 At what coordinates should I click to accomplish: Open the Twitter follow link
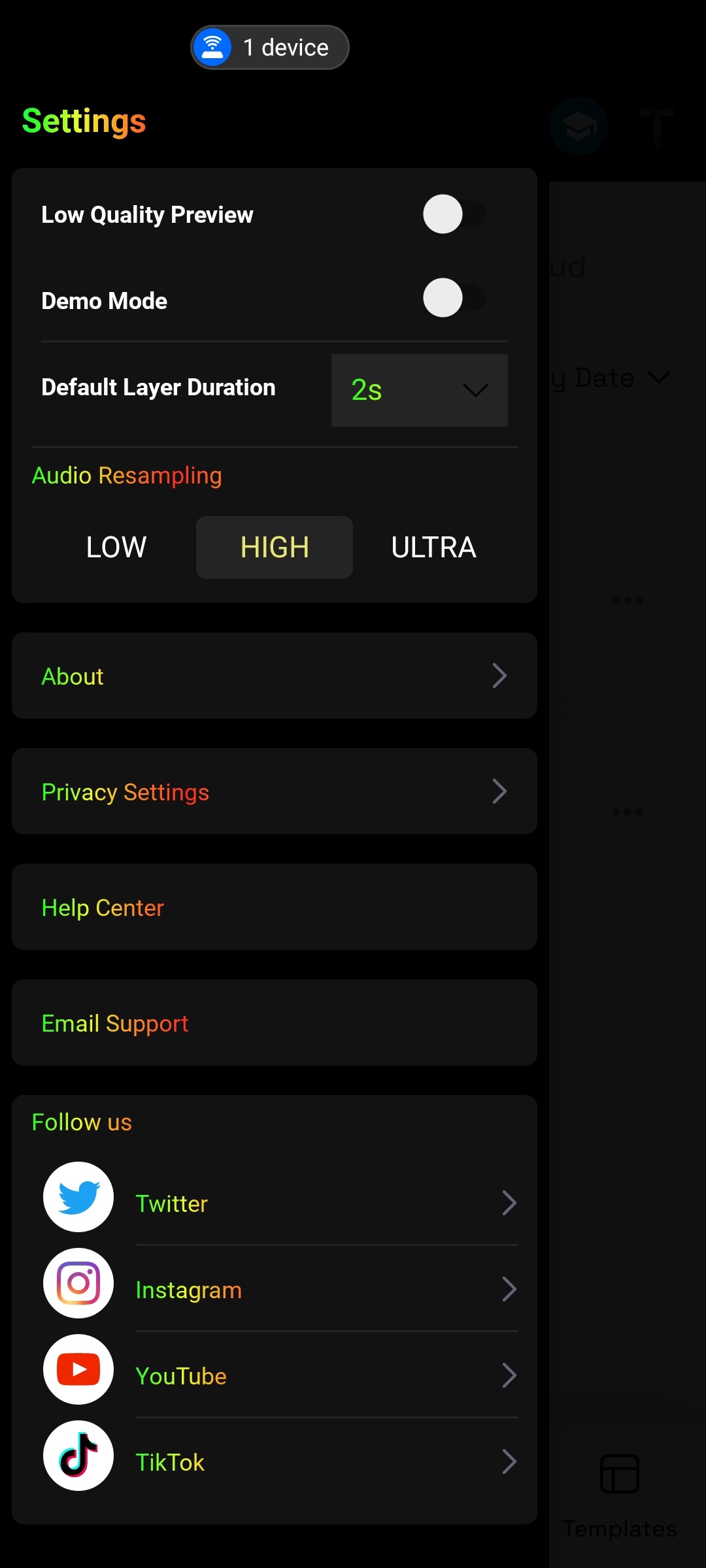coord(280,1203)
